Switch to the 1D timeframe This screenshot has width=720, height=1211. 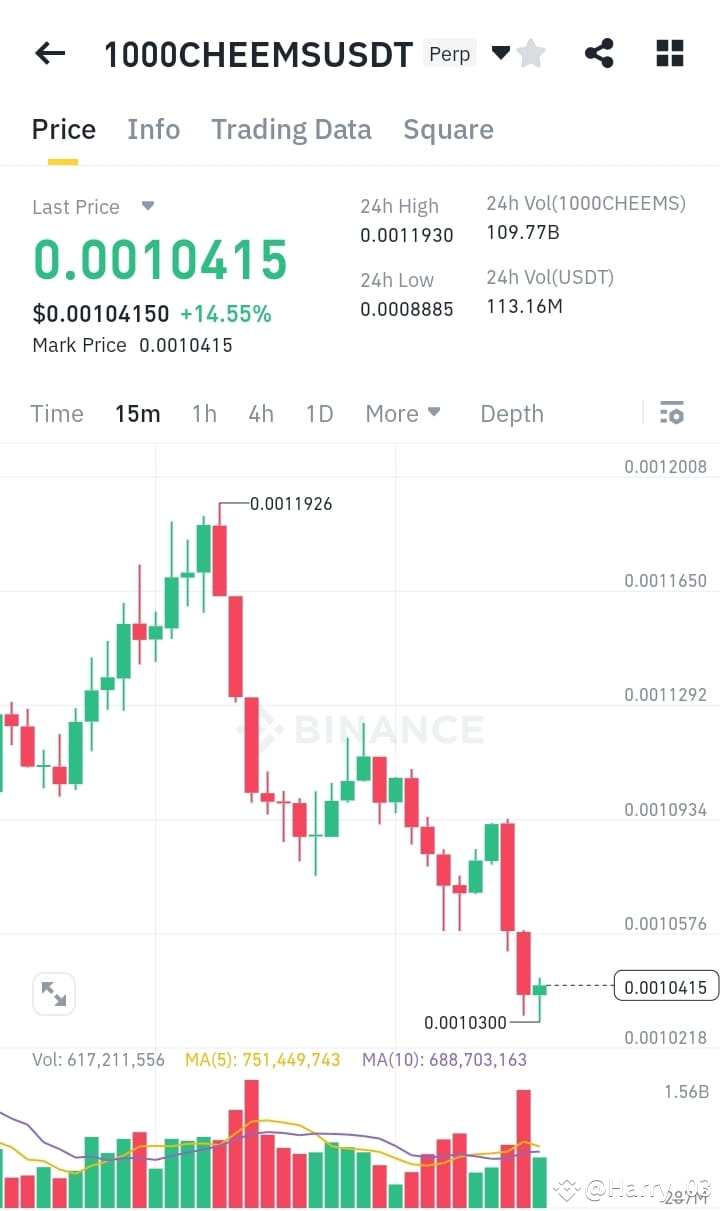click(x=319, y=413)
